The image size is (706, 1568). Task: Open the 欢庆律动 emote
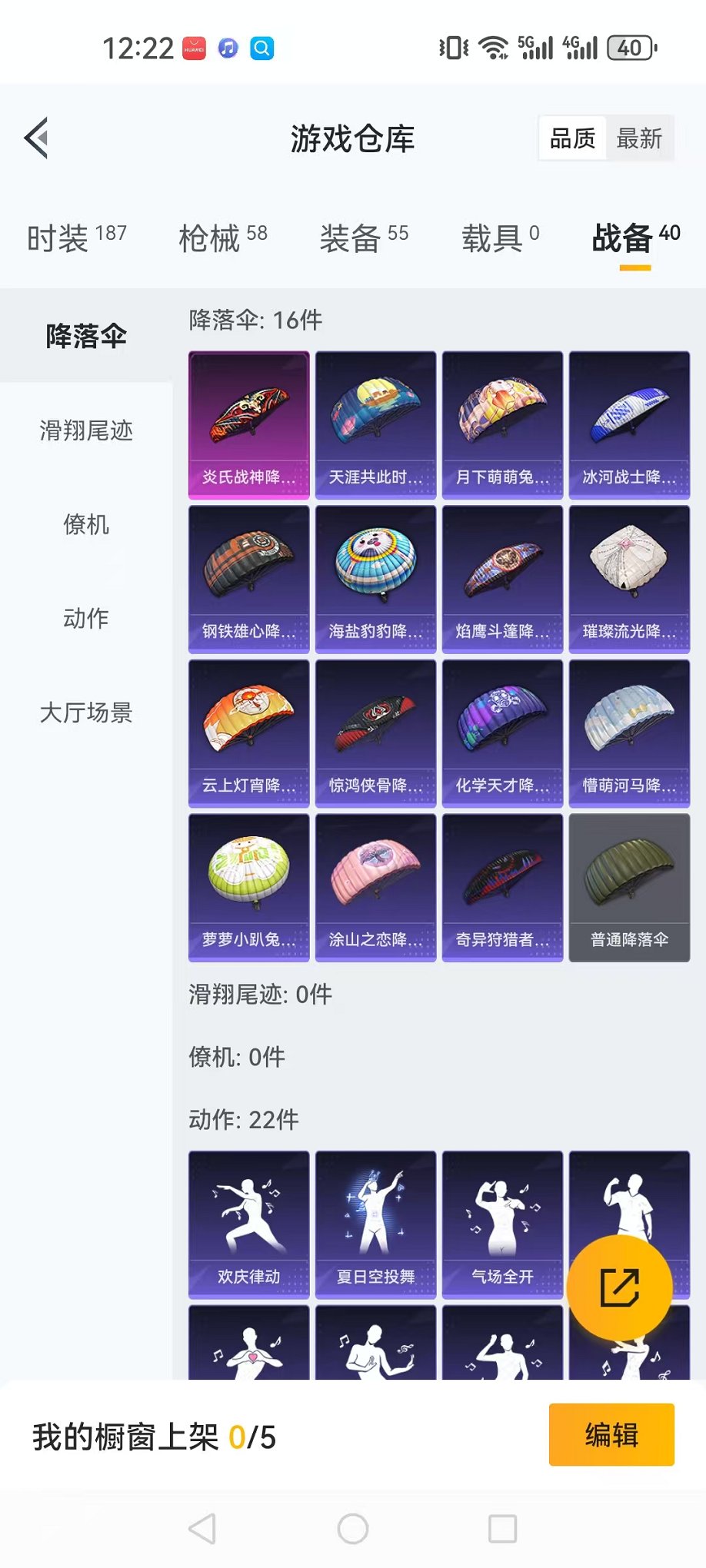coord(249,1224)
